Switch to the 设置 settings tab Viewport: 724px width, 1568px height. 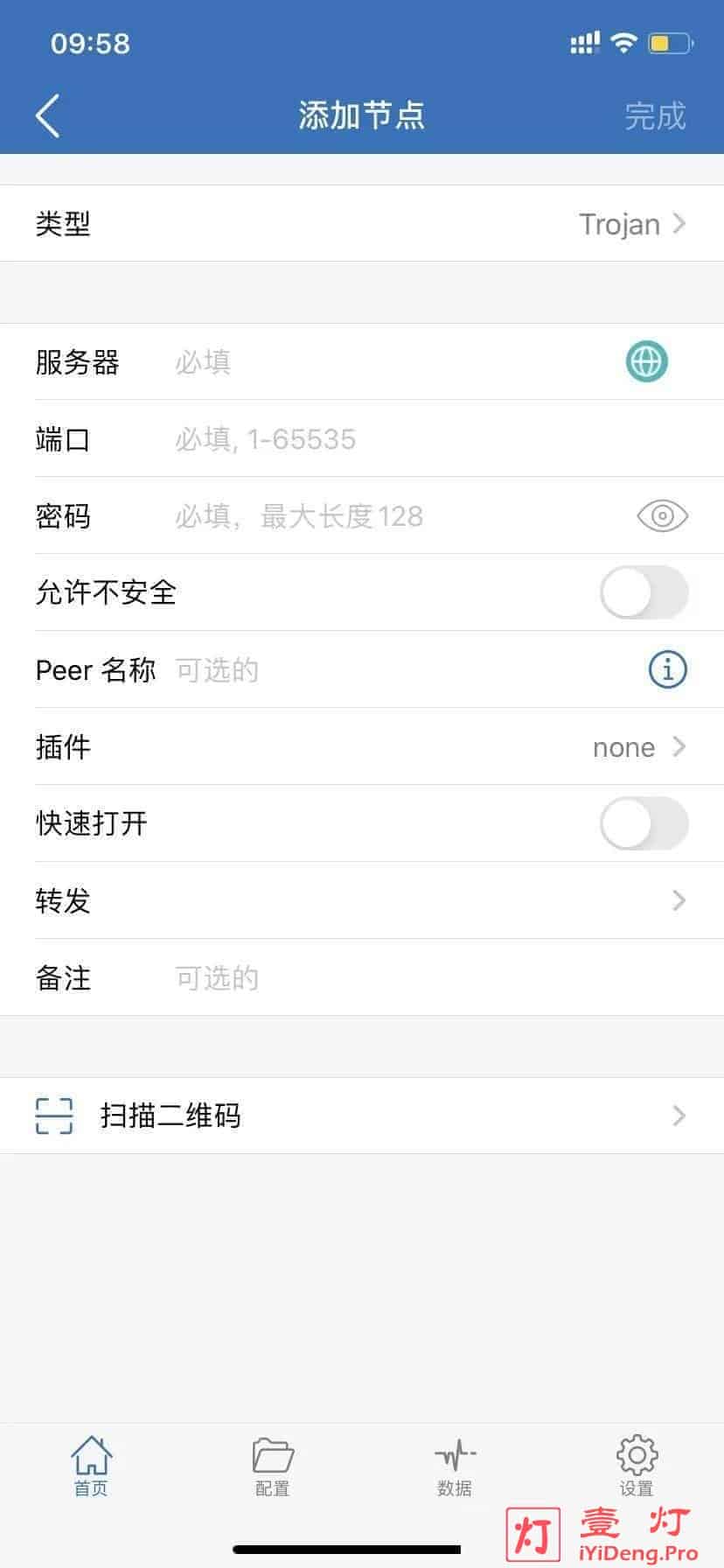(637, 1466)
